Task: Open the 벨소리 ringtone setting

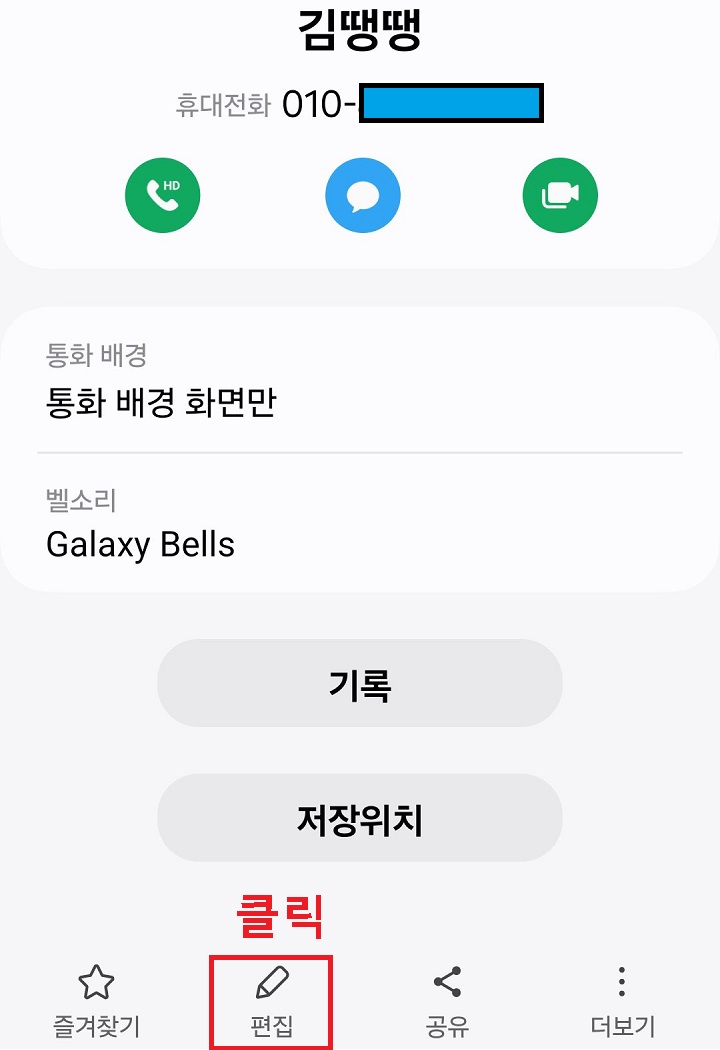Action: tap(360, 525)
